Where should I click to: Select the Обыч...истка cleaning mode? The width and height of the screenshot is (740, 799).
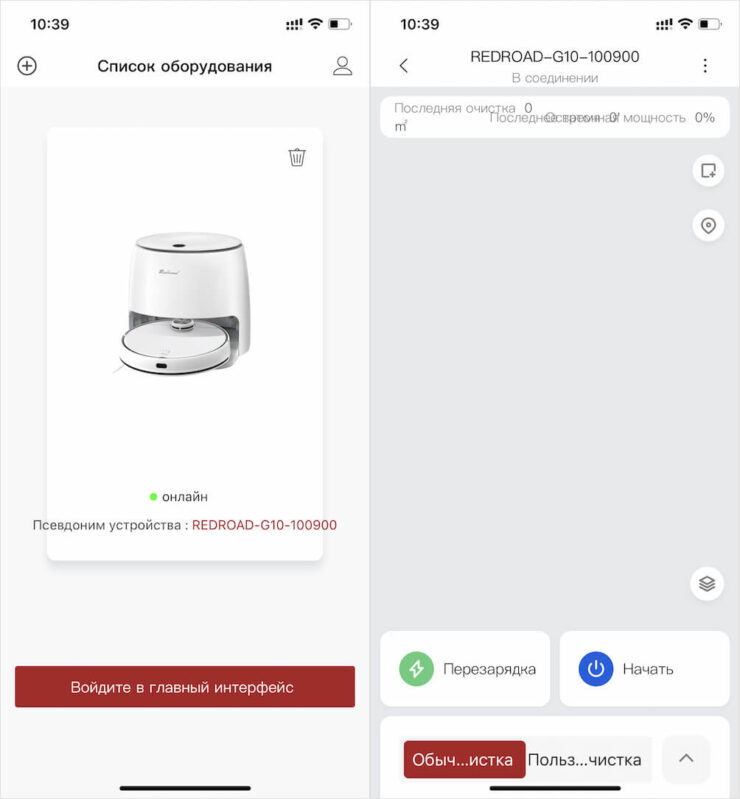tap(464, 759)
